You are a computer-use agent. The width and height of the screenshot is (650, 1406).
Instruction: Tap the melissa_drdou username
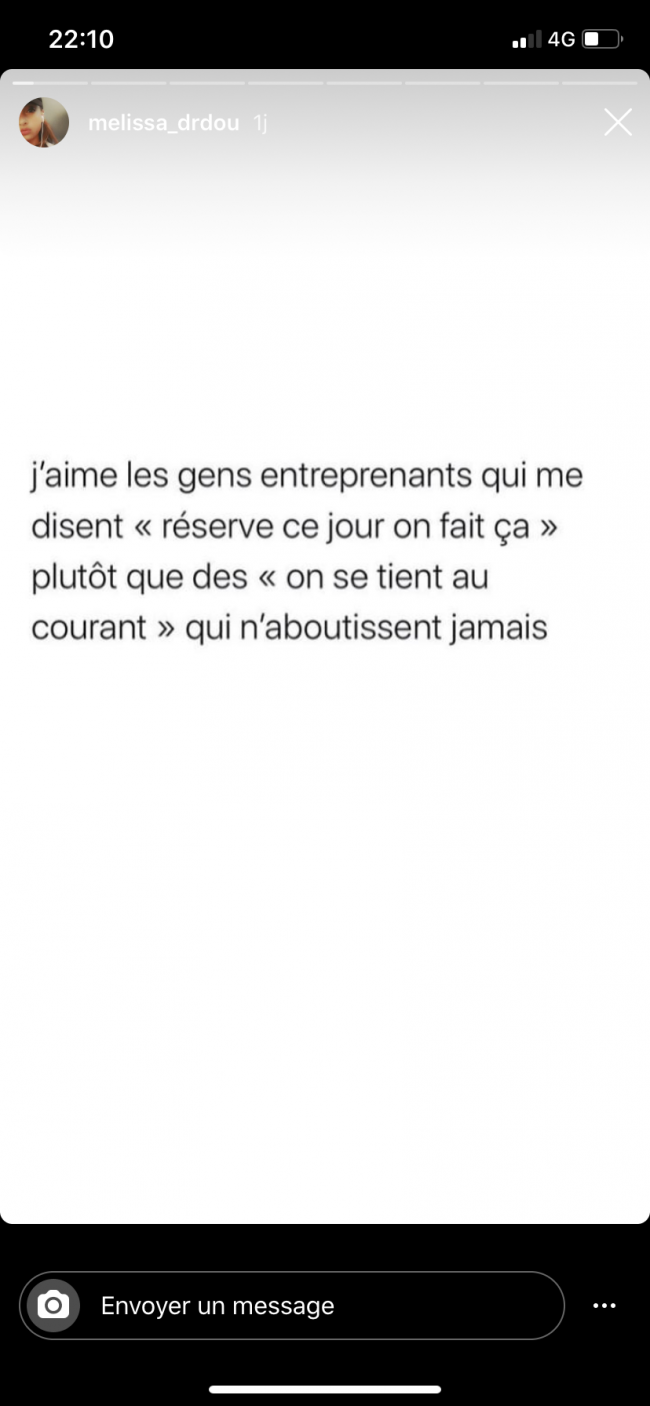pos(164,123)
